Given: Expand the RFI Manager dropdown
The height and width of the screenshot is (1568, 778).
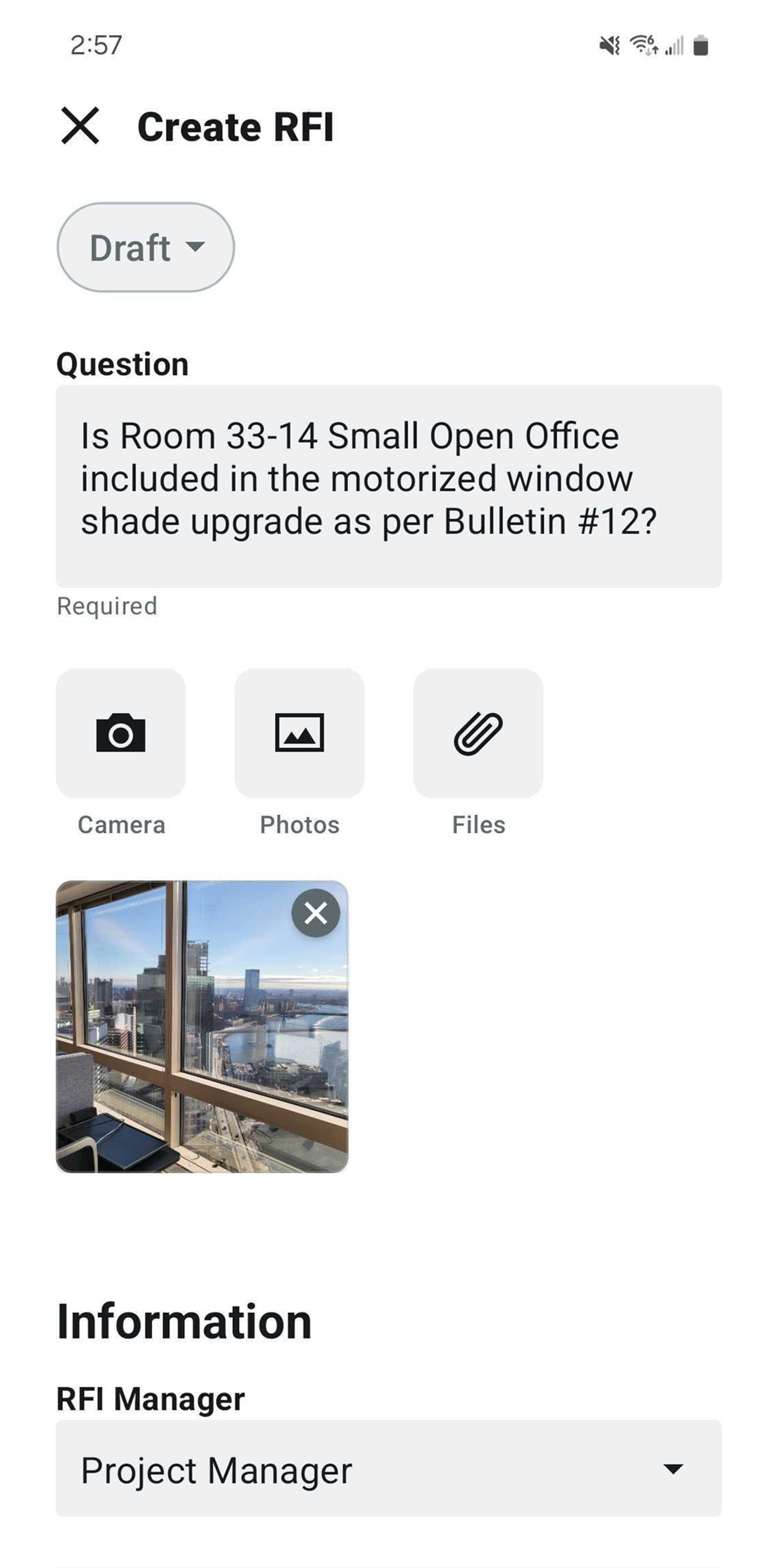Looking at the screenshot, I should [388, 1468].
